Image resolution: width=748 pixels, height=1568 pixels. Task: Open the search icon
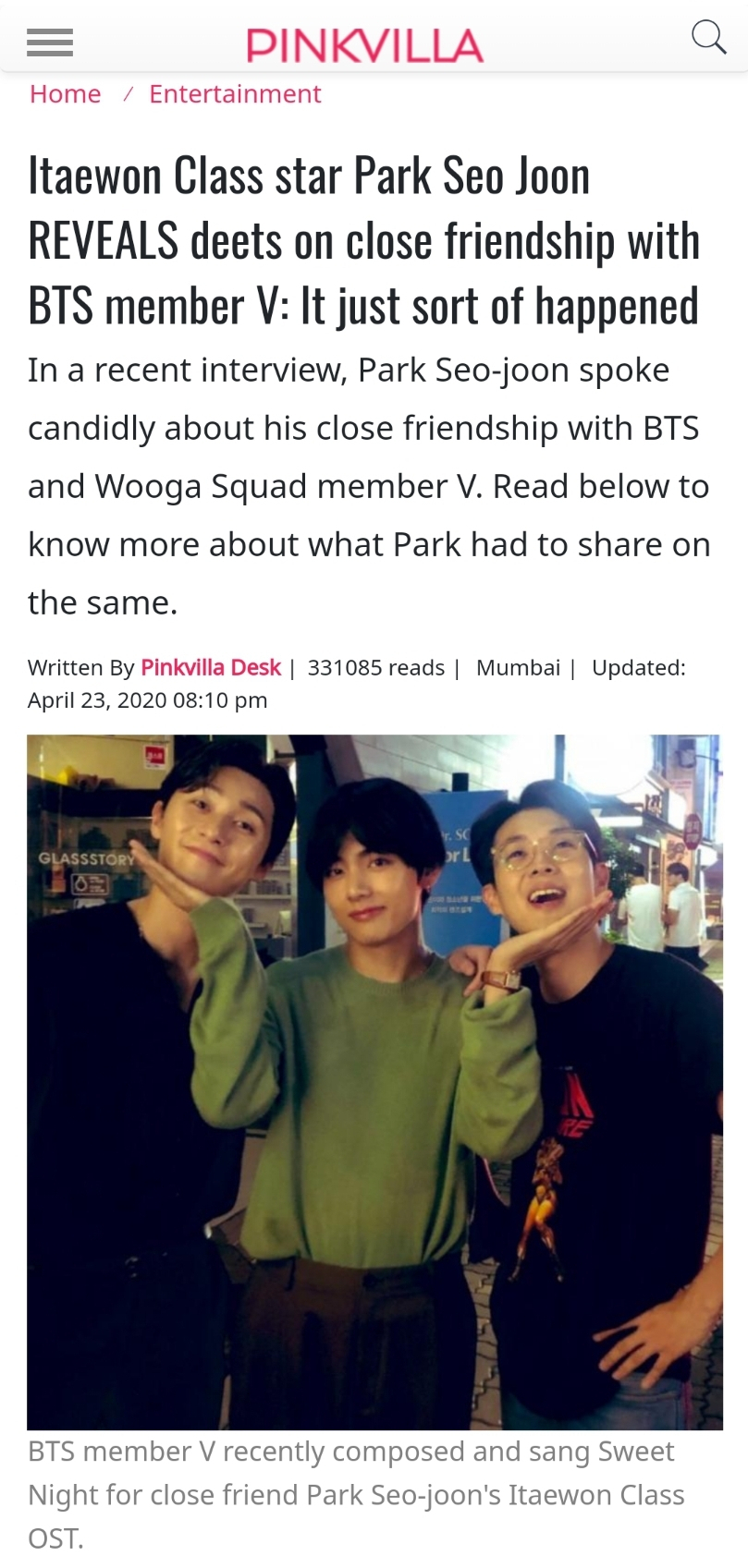click(x=709, y=38)
